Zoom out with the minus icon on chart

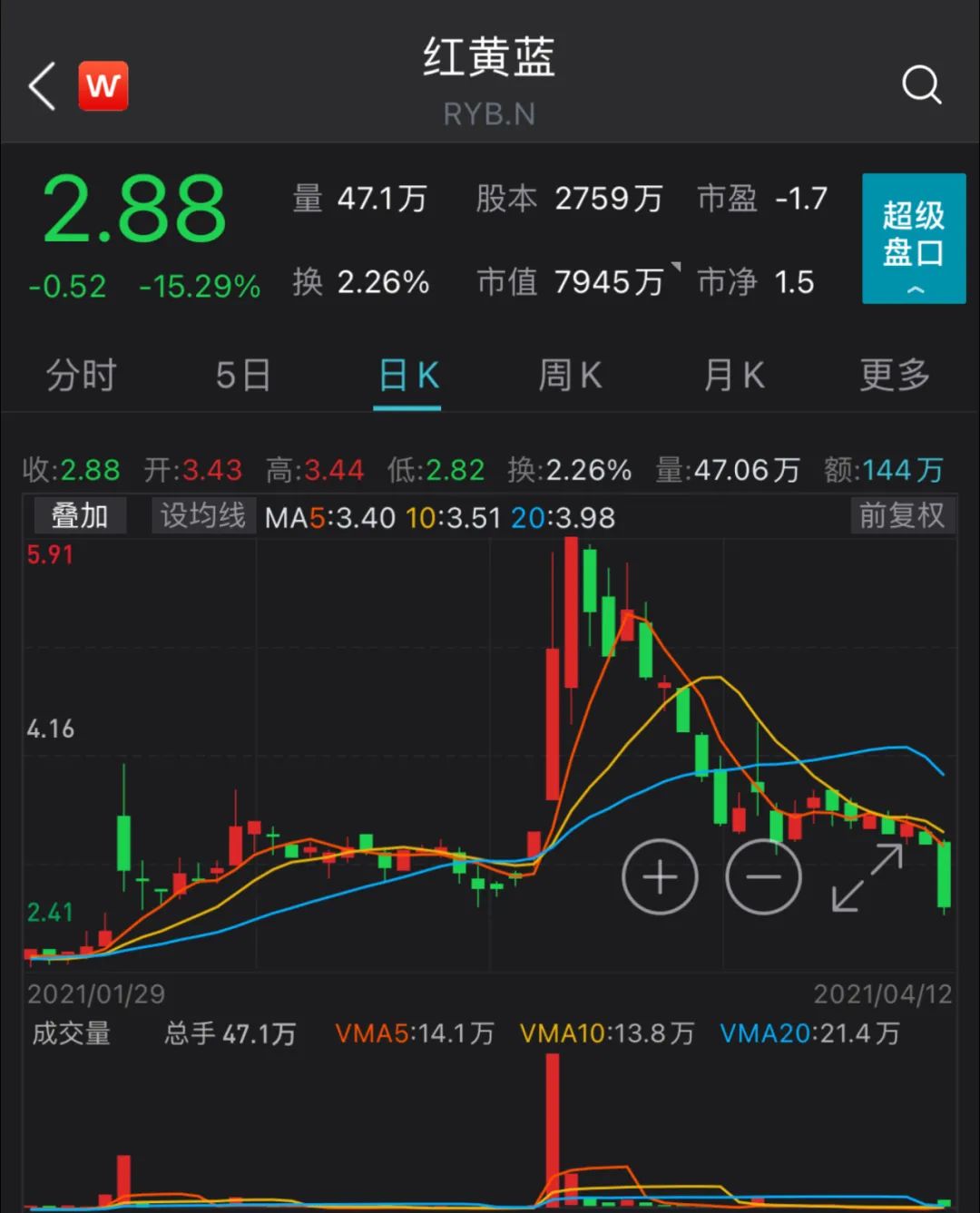(x=763, y=876)
